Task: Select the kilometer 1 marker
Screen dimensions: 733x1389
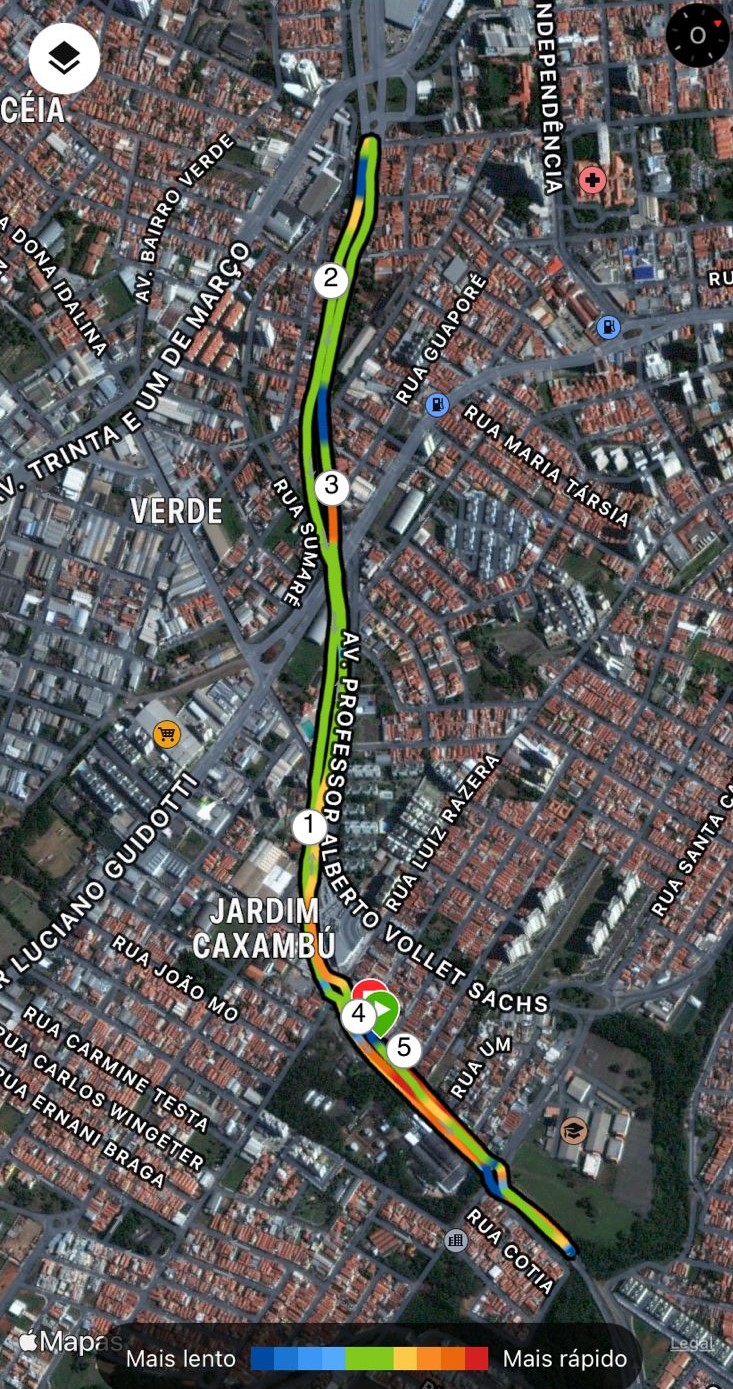Action: click(x=309, y=827)
